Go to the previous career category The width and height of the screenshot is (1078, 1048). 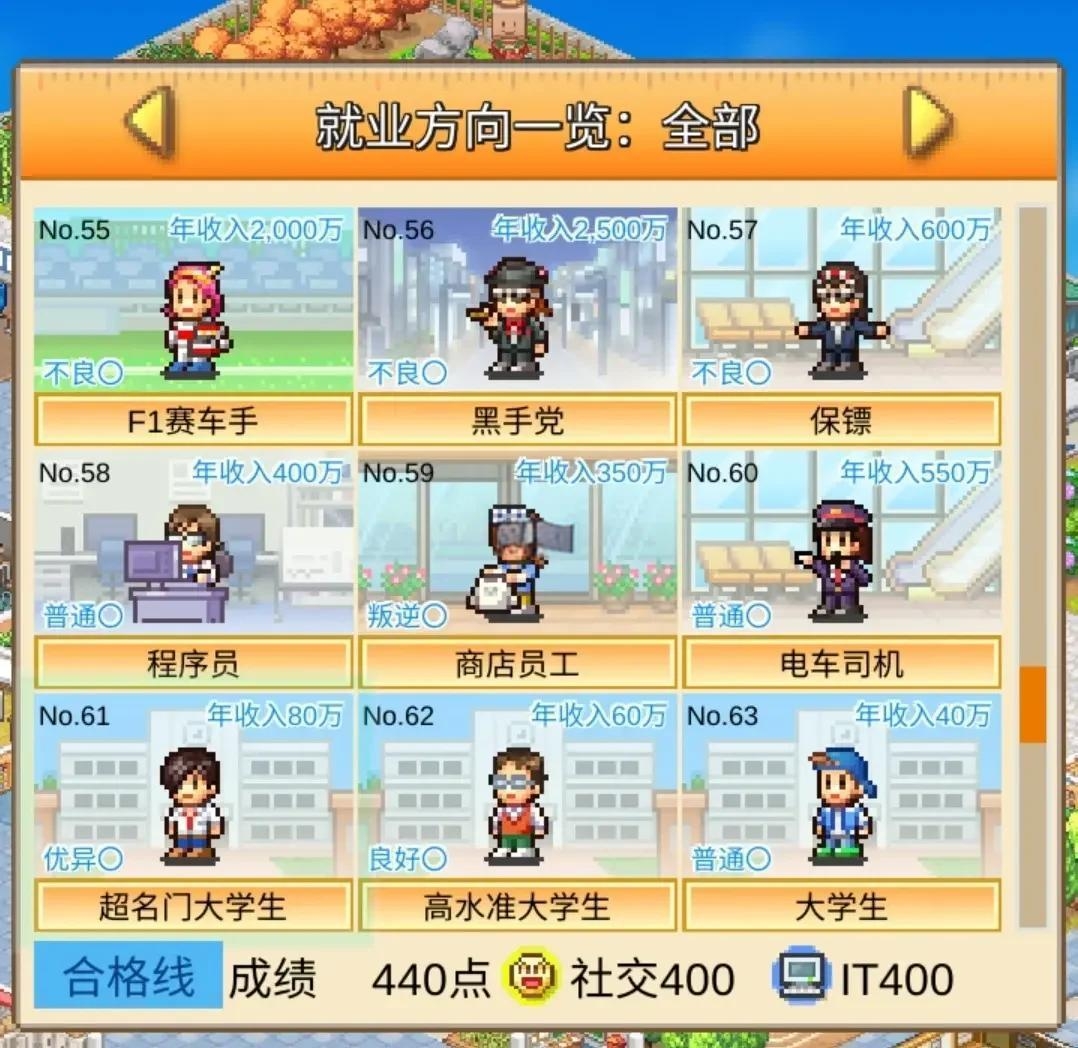(150, 123)
